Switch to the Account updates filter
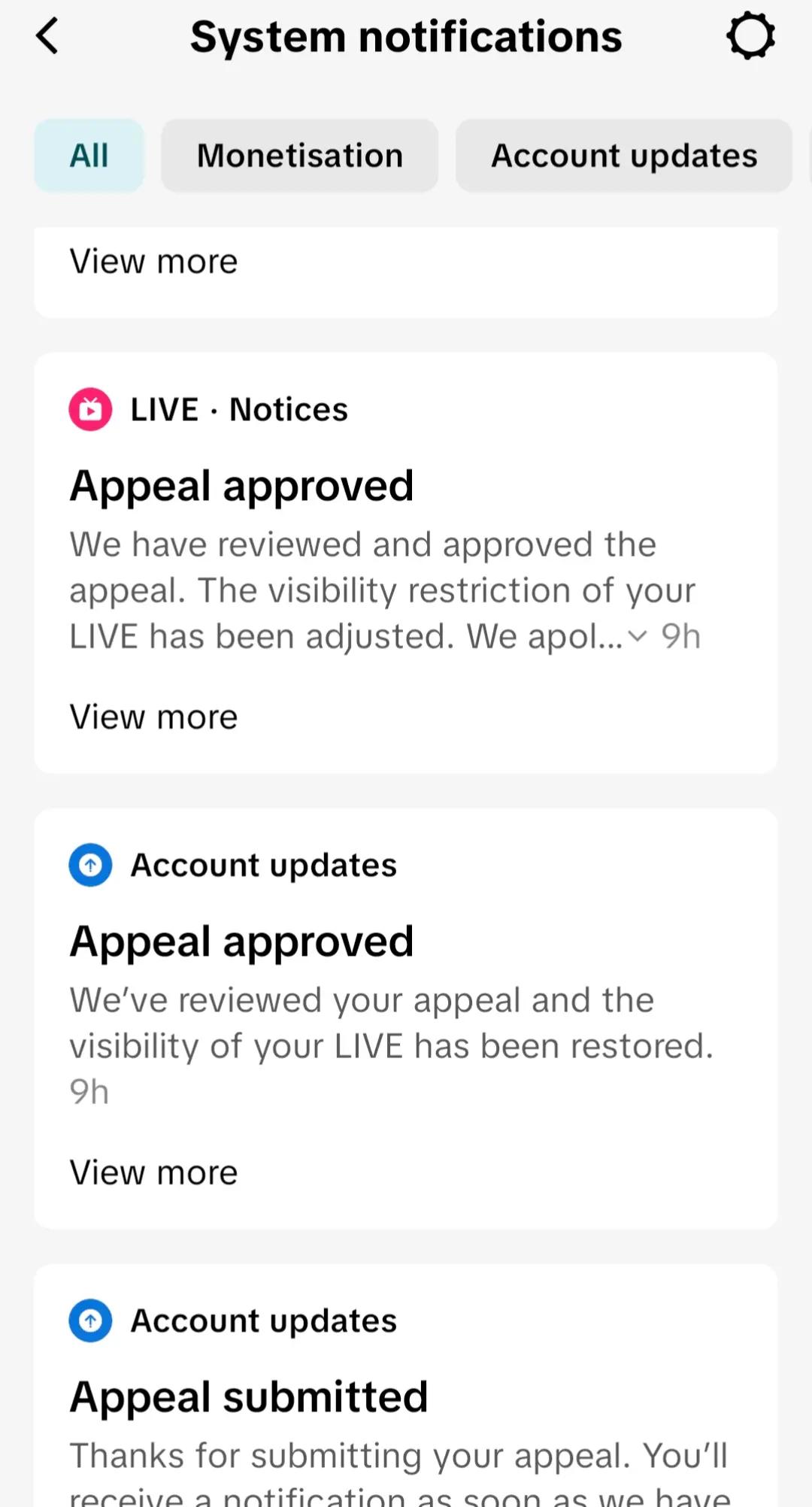Viewport: 812px width, 1507px height. 624,156
